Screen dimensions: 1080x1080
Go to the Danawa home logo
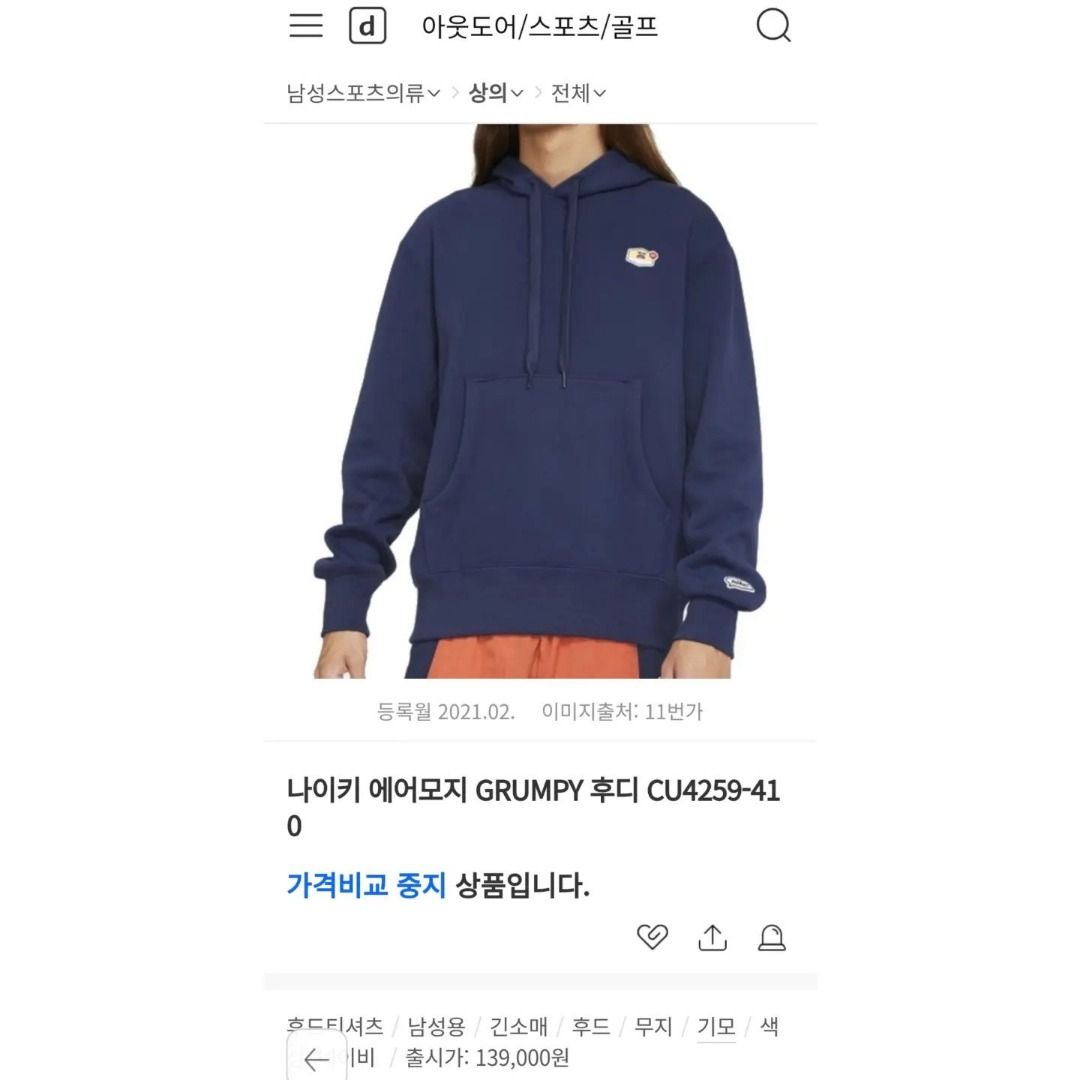tap(367, 27)
